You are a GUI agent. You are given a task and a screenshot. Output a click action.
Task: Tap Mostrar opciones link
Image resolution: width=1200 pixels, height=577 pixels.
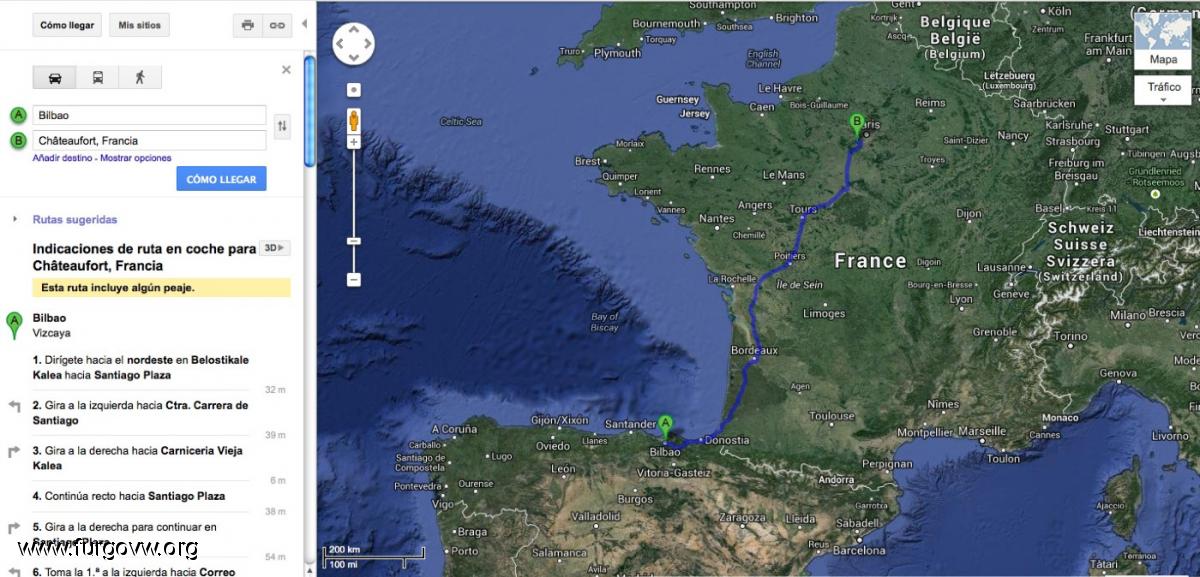pyautogui.click(x=135, y=158)
